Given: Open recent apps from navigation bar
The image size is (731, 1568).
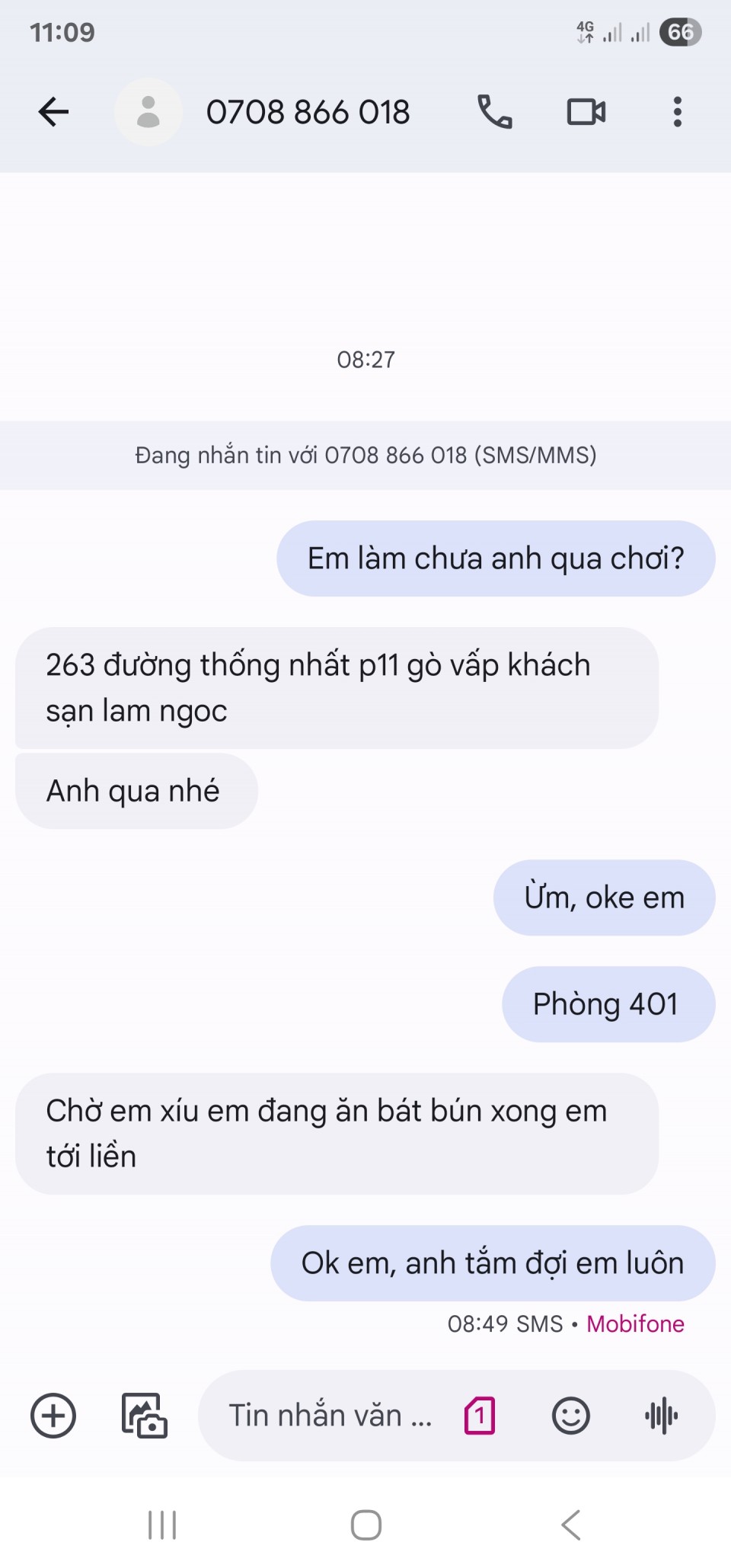Looking at the screenshot, I should (x=162, y=1525).
